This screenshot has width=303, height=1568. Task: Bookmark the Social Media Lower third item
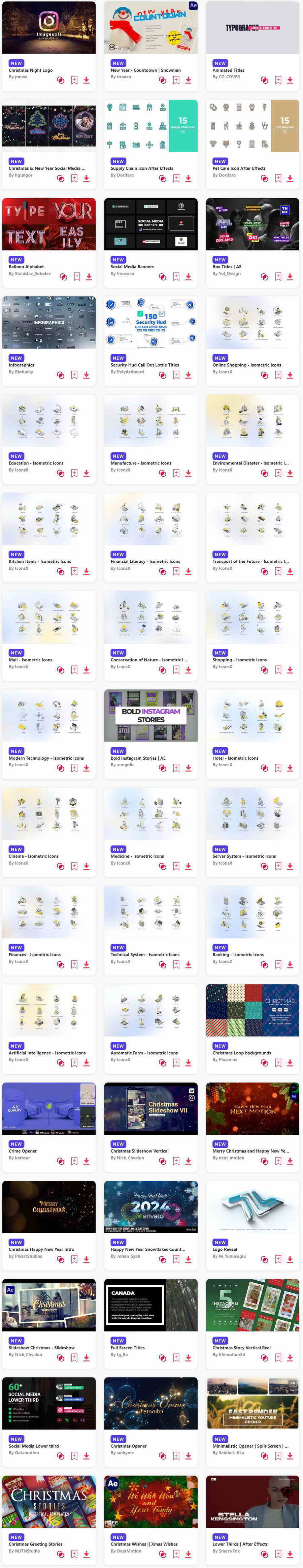click(x=74, y=1455)
